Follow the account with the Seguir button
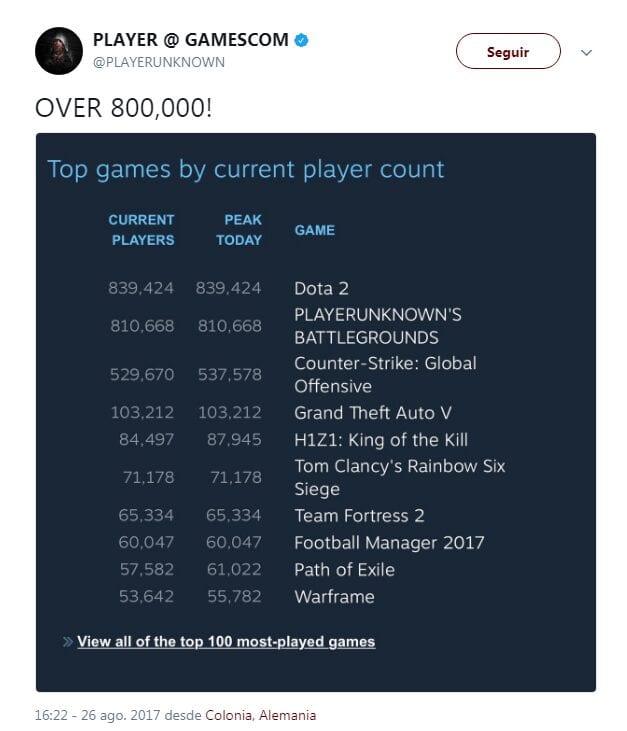The image size is (627, 731). [508, 52]
